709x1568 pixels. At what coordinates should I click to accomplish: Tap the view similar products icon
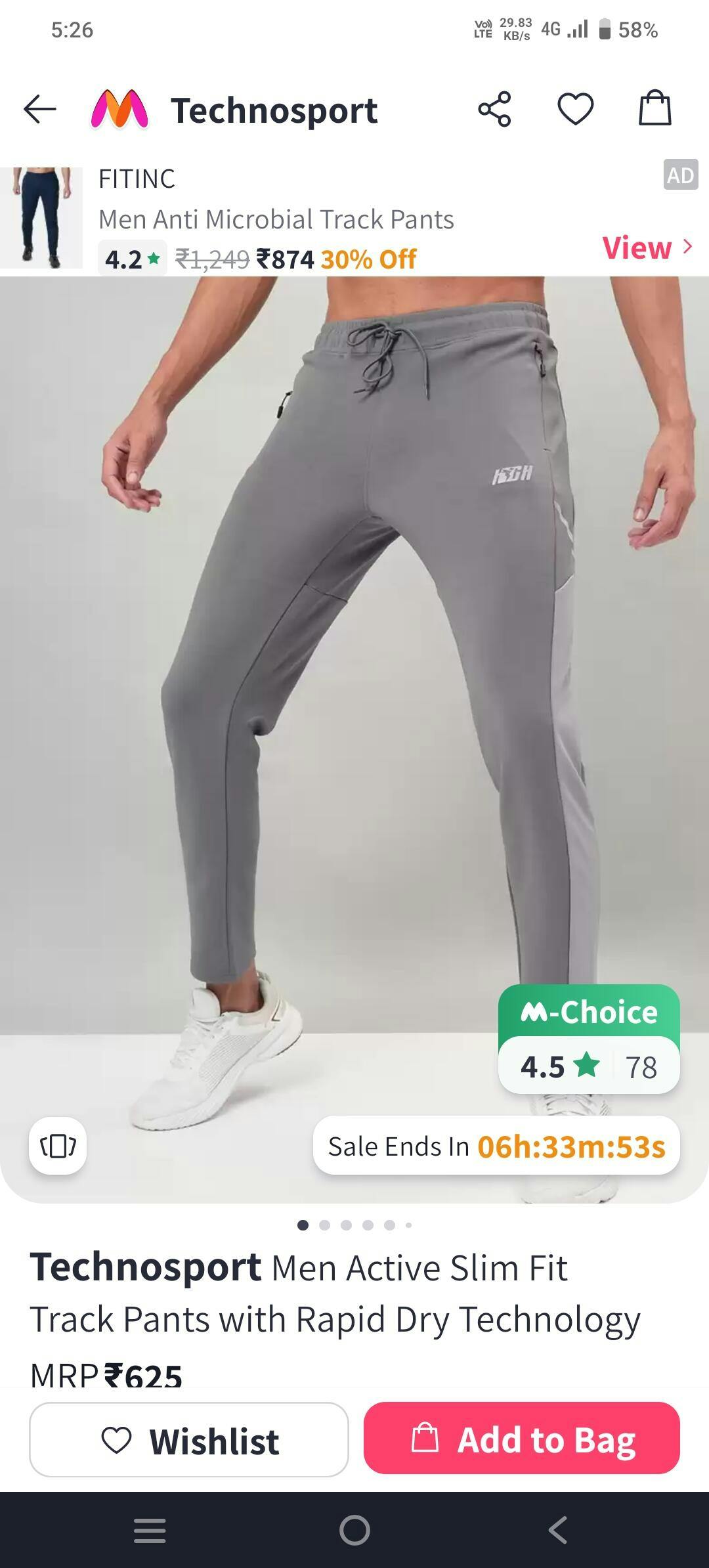(58, 1146)
